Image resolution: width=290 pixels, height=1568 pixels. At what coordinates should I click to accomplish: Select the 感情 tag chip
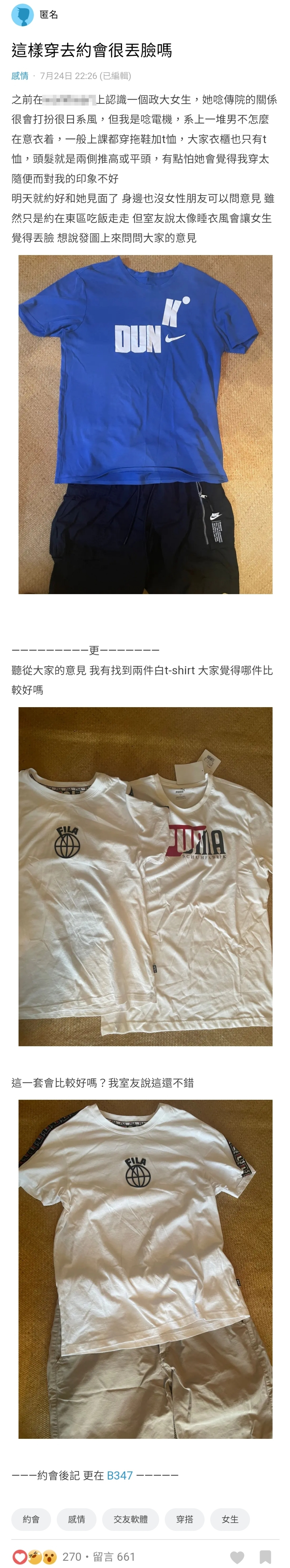(76, 1519)
